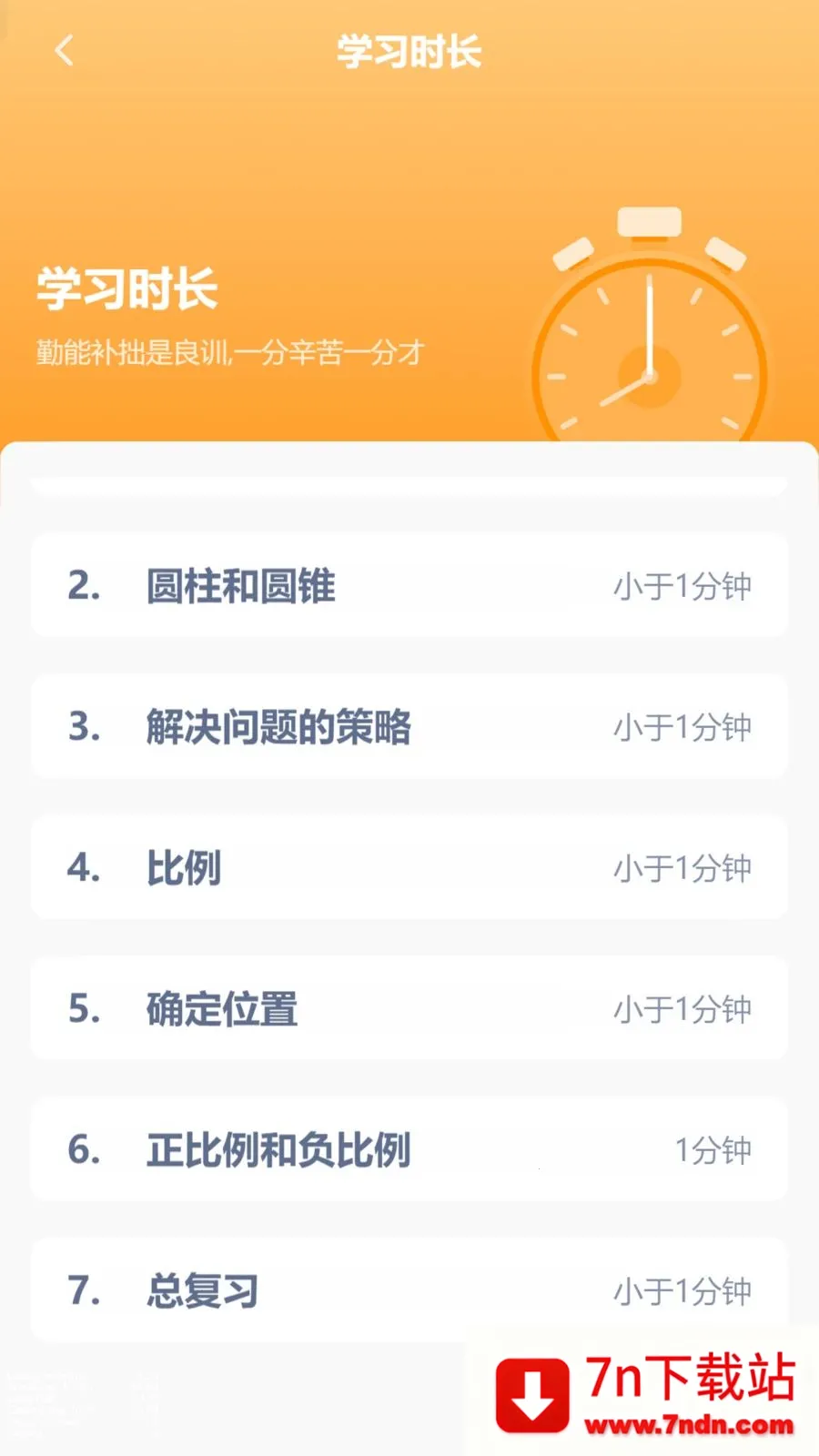The image size is (819, 1456).
Task: Open chapter 2 圆柱和圆锥
Action: [409, 585]
